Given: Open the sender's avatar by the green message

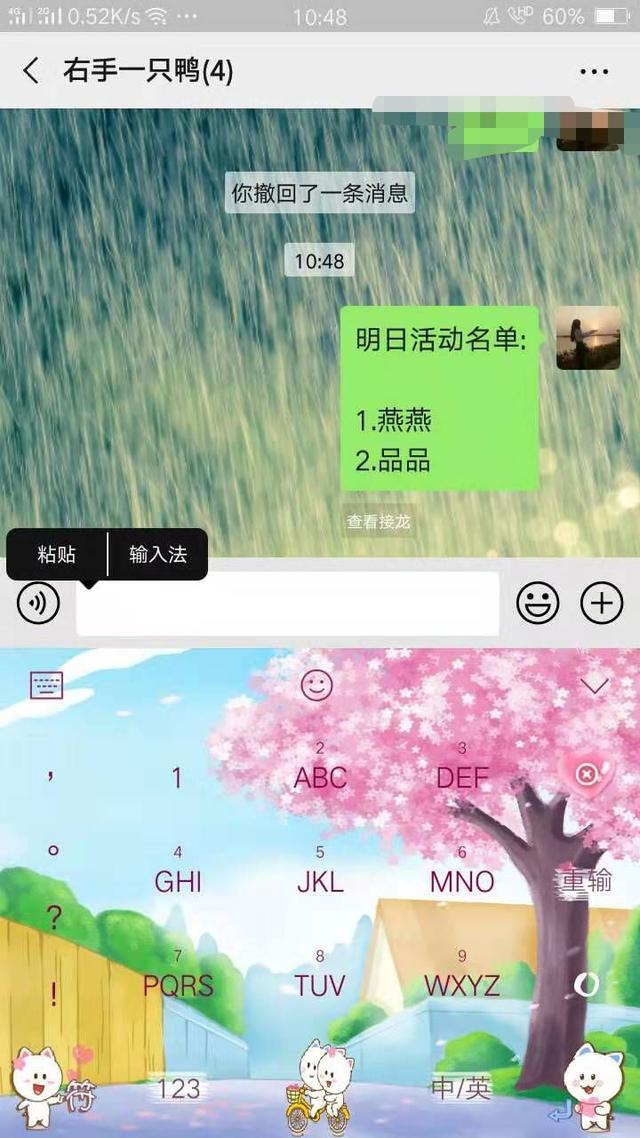Looking at the screenshot, I should [588, 338].
